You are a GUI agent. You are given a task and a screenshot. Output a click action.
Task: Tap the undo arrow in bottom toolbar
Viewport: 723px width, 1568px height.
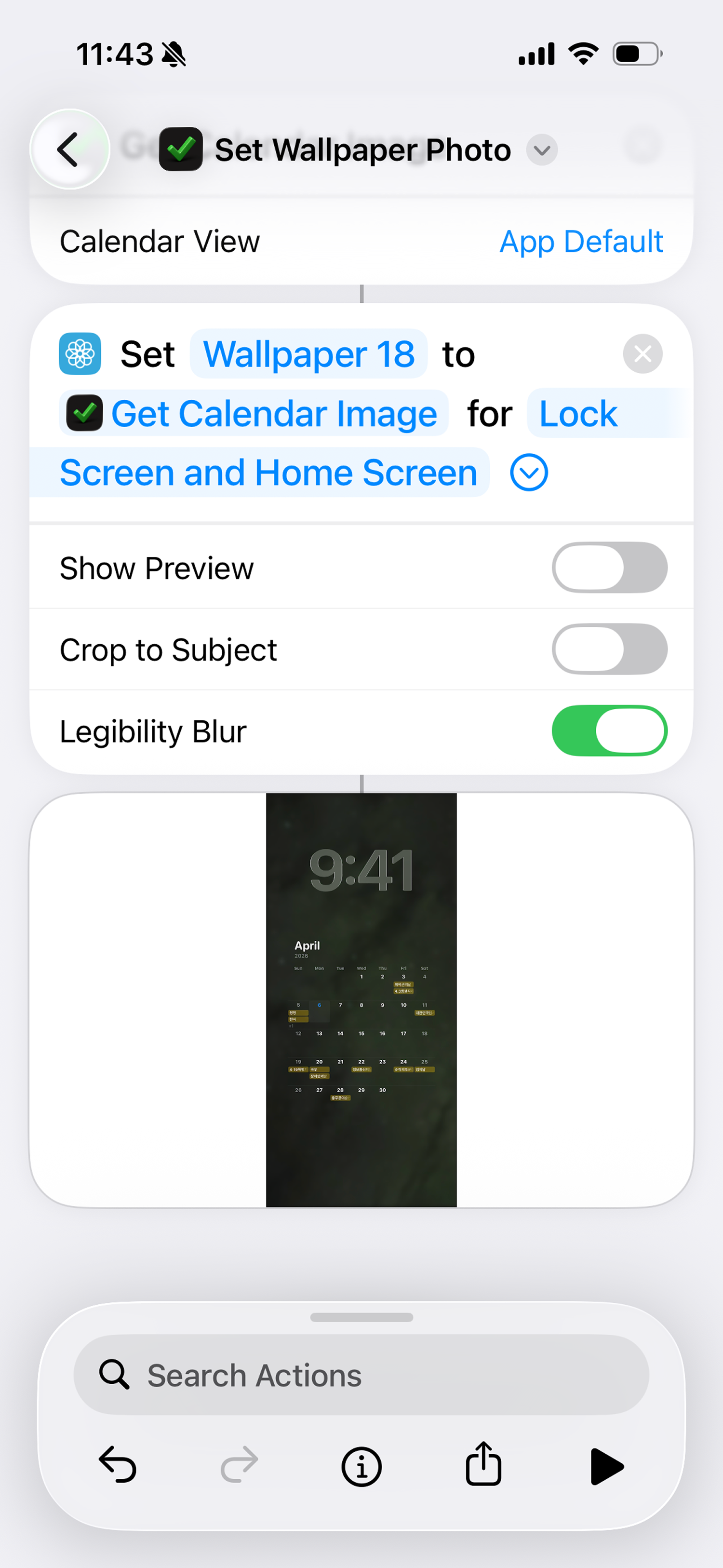tap(118, 1465)
